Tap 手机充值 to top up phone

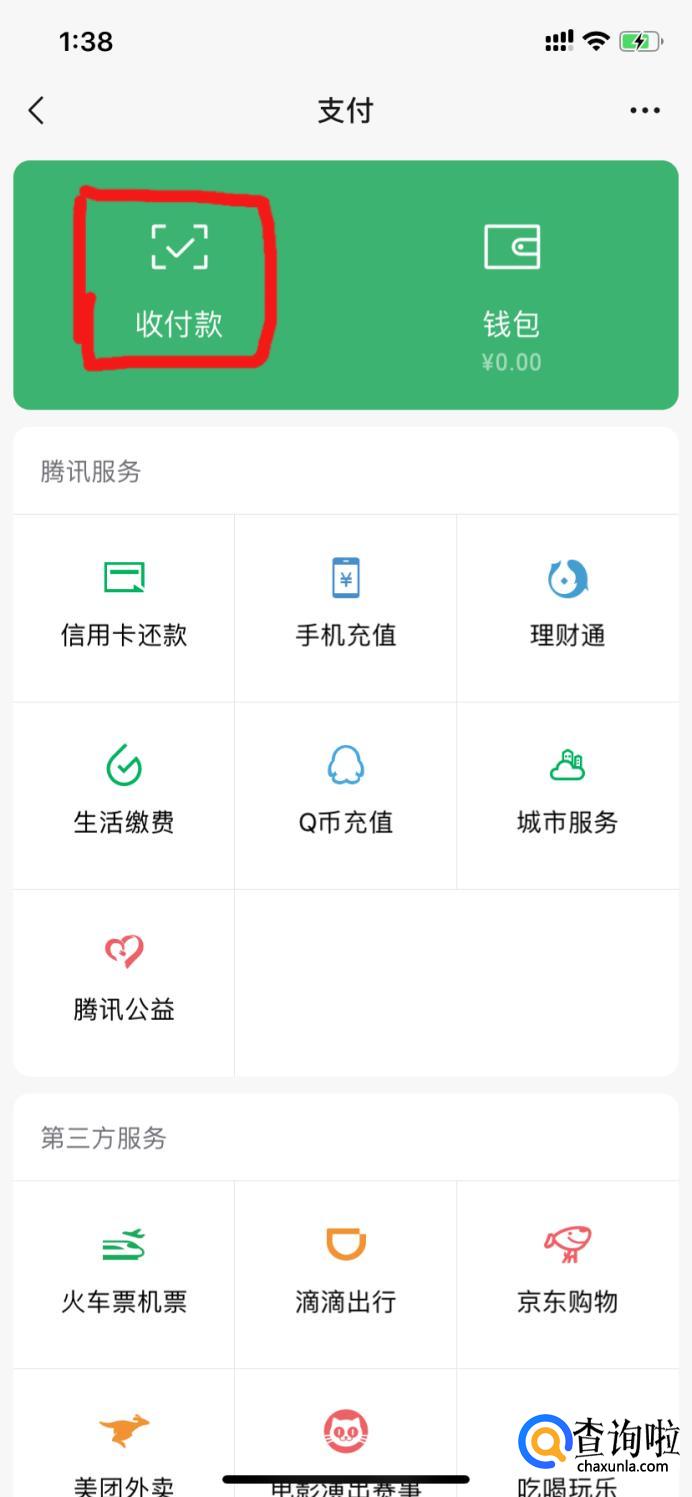click(346, 605)
